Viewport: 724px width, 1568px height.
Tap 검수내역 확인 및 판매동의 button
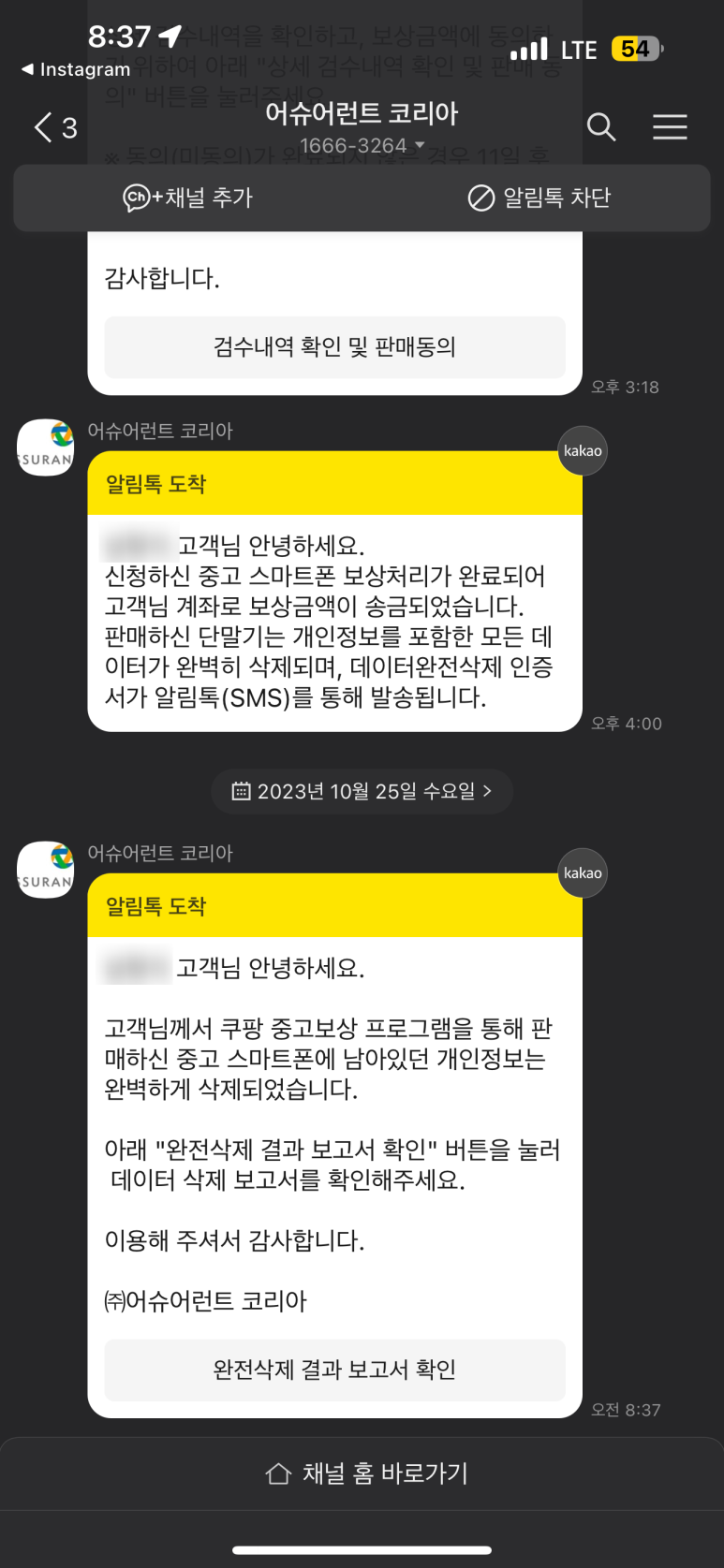pos(334,347)
